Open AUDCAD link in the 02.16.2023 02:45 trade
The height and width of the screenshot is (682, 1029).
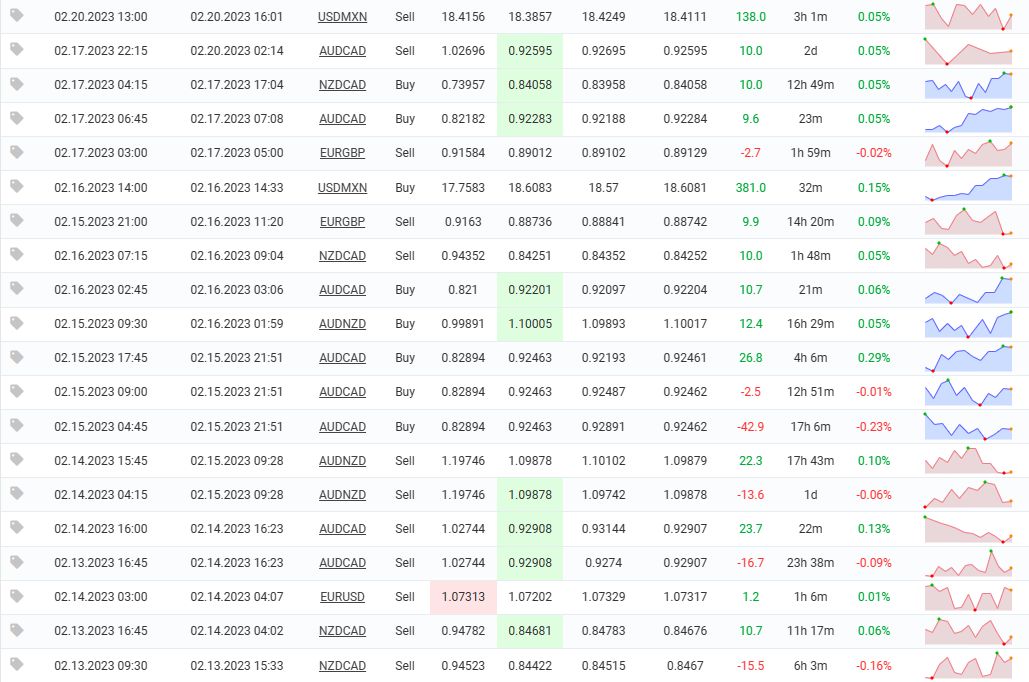342,290
